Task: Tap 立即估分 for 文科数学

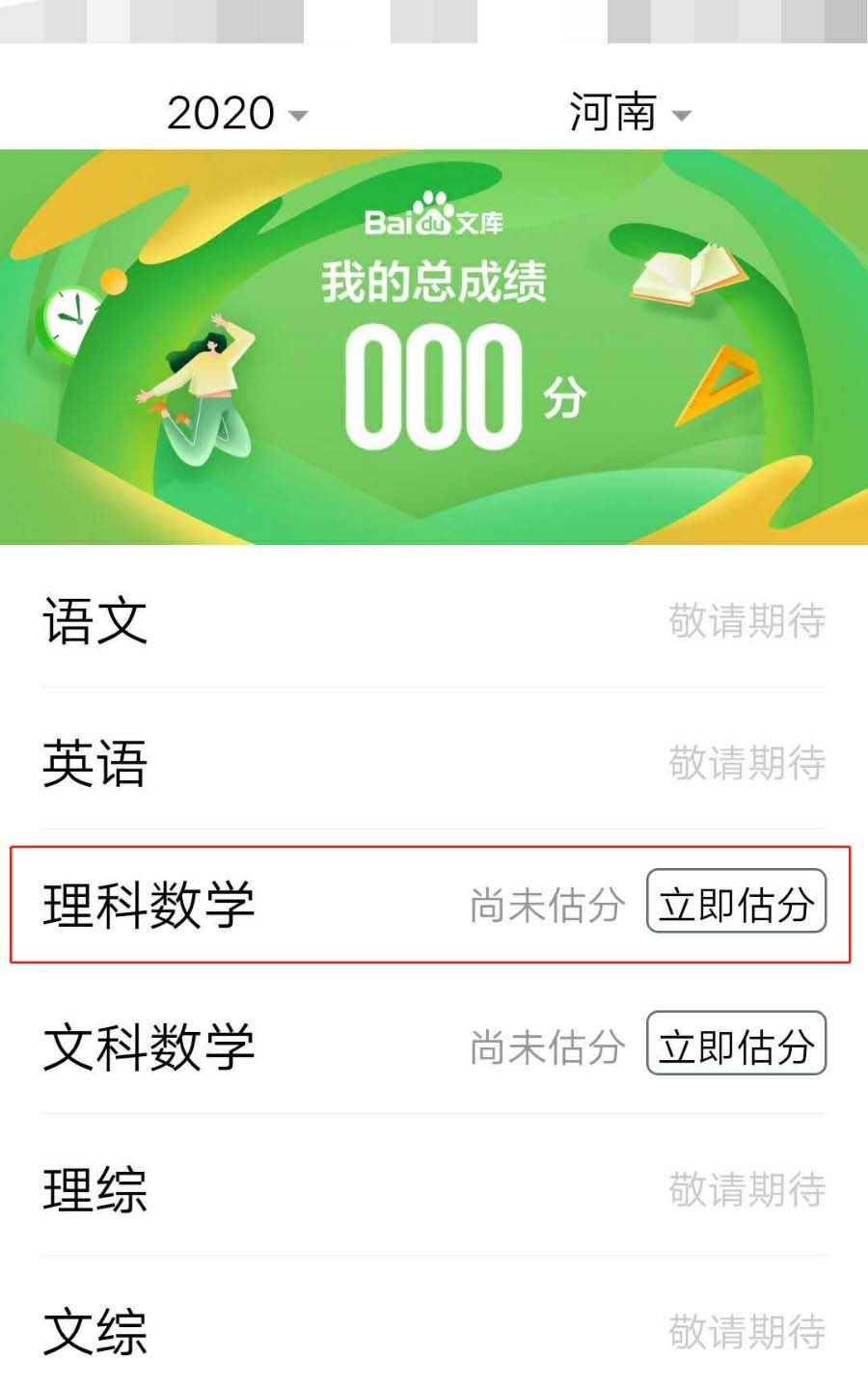Action: coord(736,1045)
